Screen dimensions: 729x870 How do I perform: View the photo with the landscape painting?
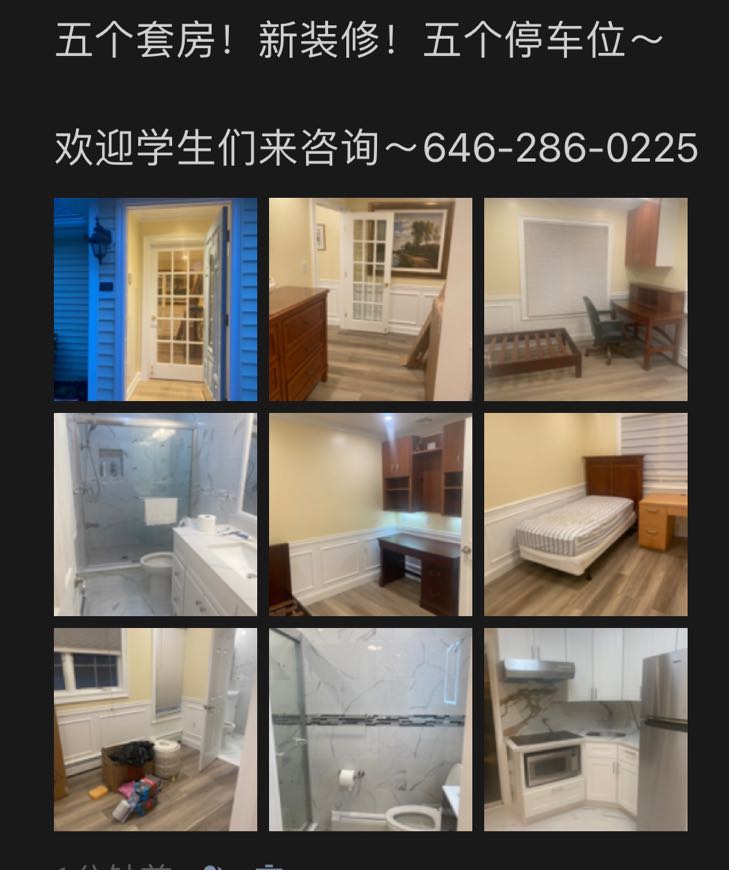[x=370, y=299]
